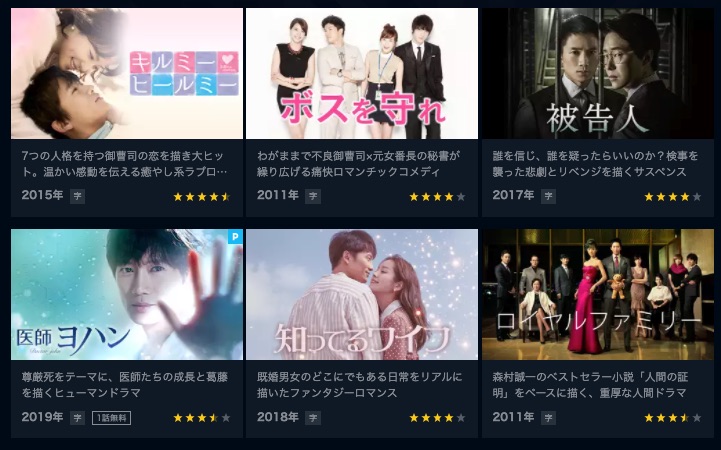
Task: View the 知ってるワイフ fantasy romance
Action: pyautogui.click(x=362, y=295)
